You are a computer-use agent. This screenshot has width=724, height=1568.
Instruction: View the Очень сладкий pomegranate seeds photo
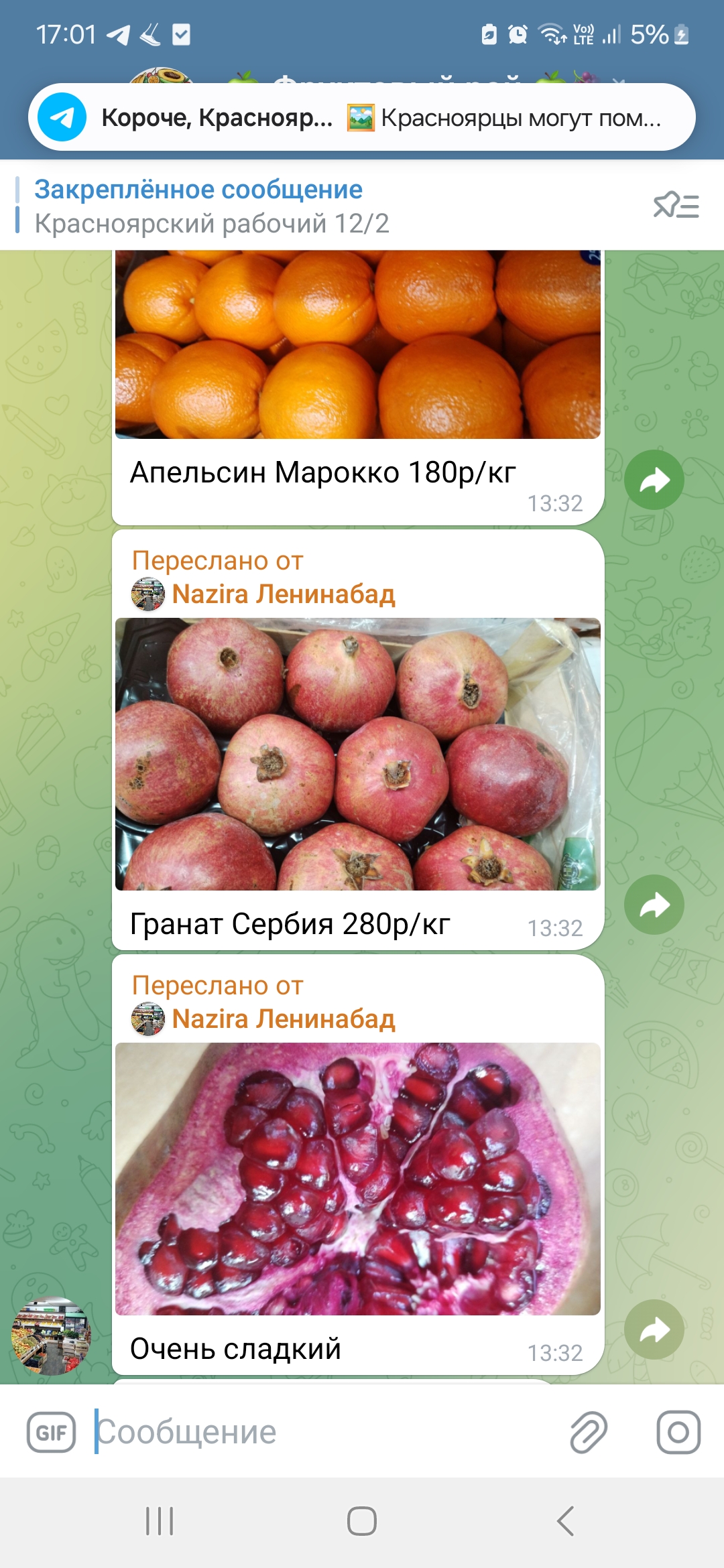(358, 1179)
